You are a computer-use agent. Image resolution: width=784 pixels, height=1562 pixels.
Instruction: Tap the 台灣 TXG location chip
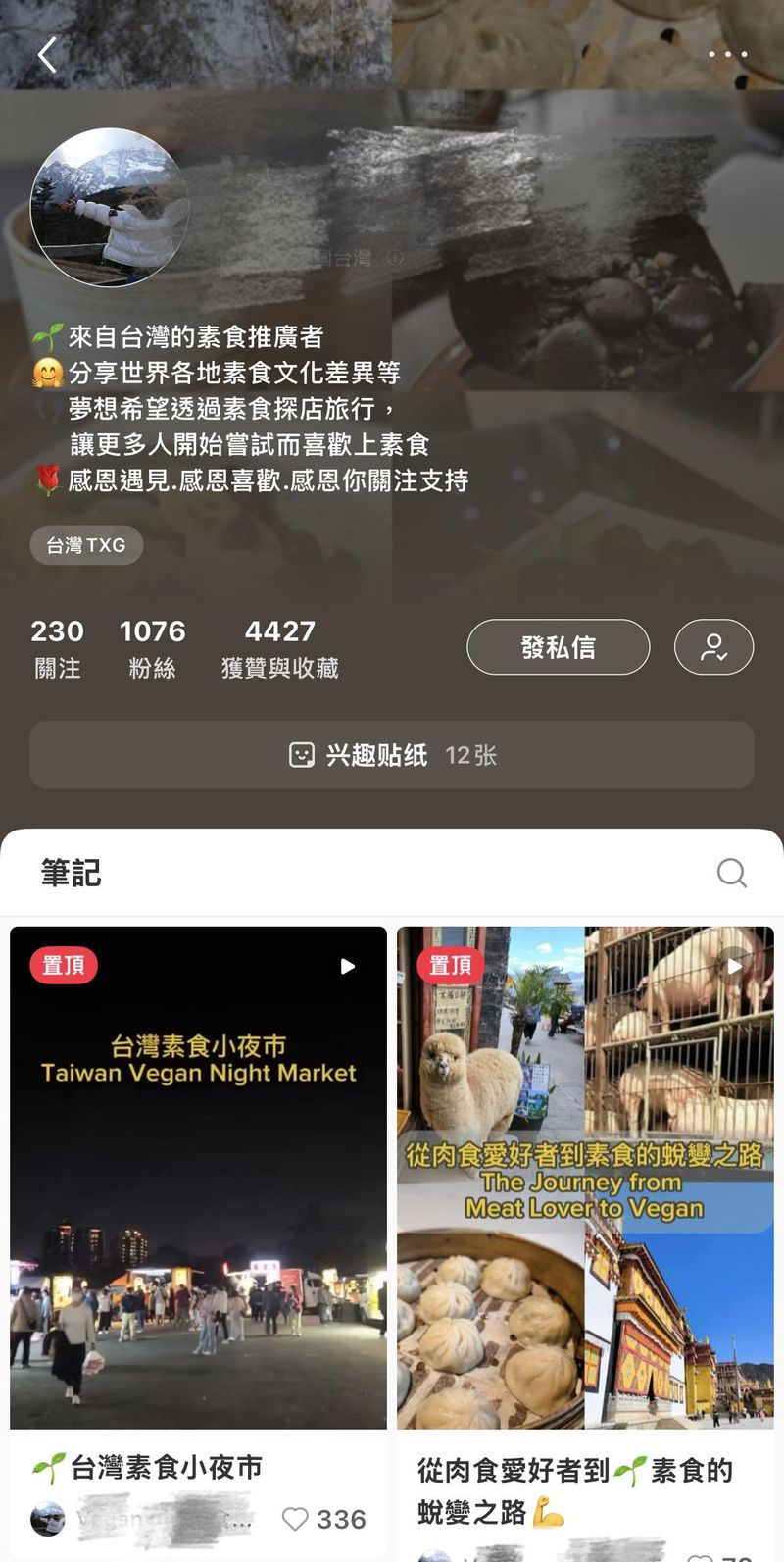pyautogui.click(x=86, y=545)
